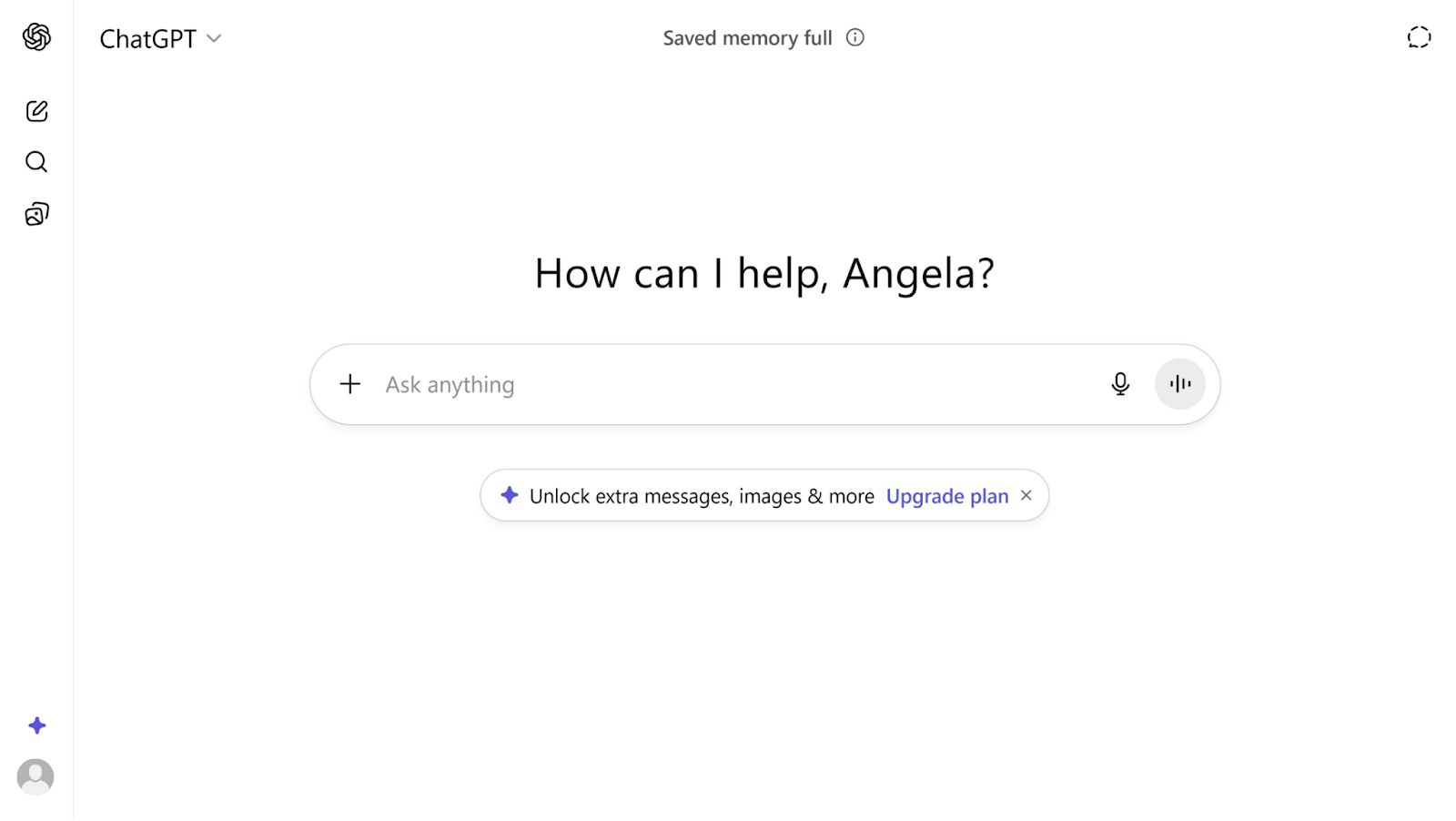Open the image library icon

click(x=36, y=214)
